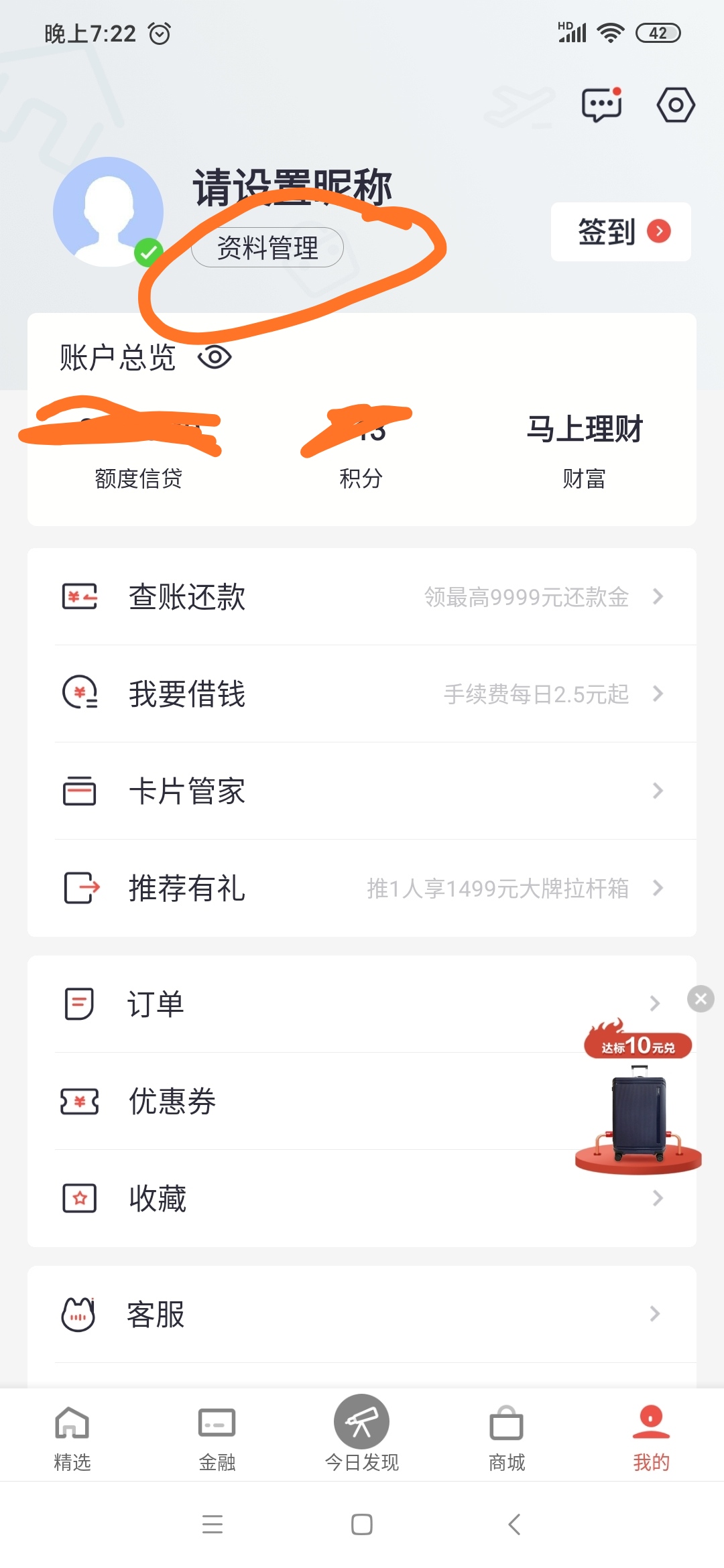Toggle the 账户总览 balance visibility eye
The width and height of the screenshot is (724, 1568).
pyautogui.click(x=213, y=357)
